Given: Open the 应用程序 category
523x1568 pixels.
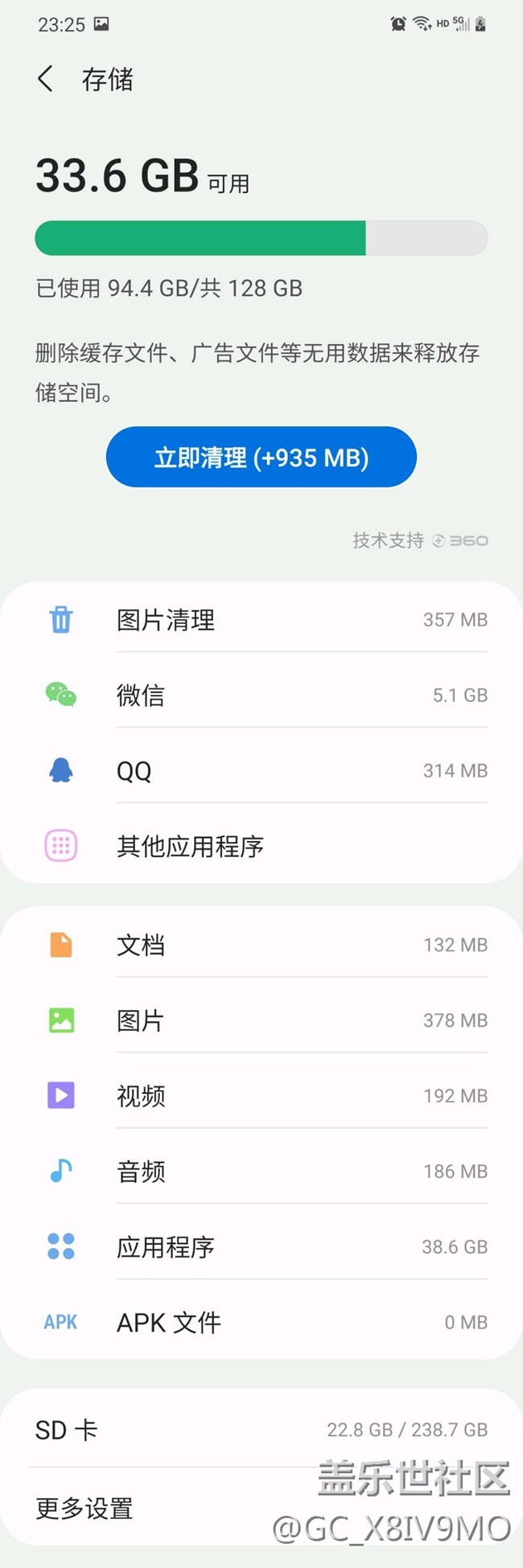Looking at the screenshot, I should [x=261, y=1247].
